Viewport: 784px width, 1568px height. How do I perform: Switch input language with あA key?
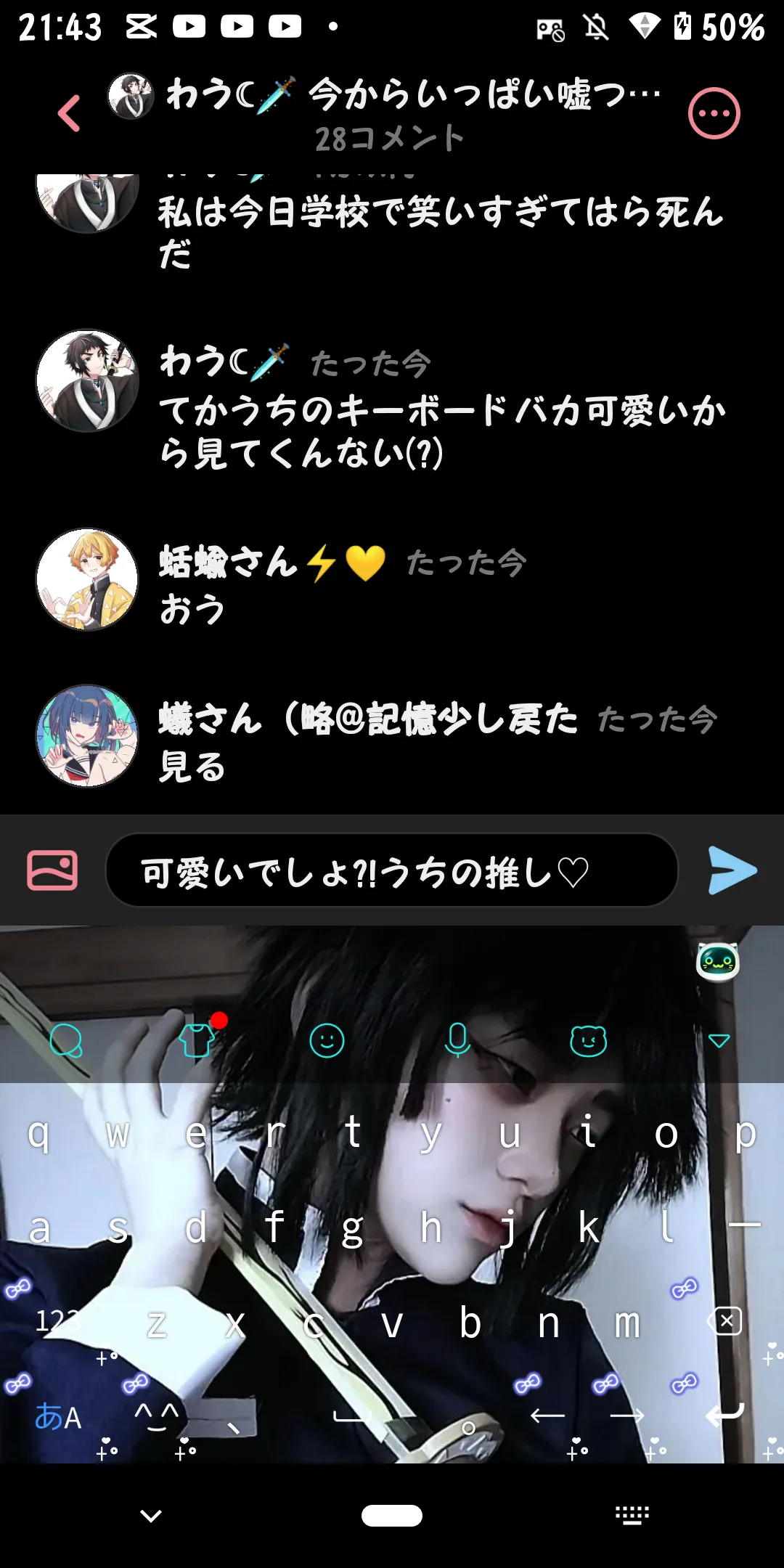click(58, 1416)
